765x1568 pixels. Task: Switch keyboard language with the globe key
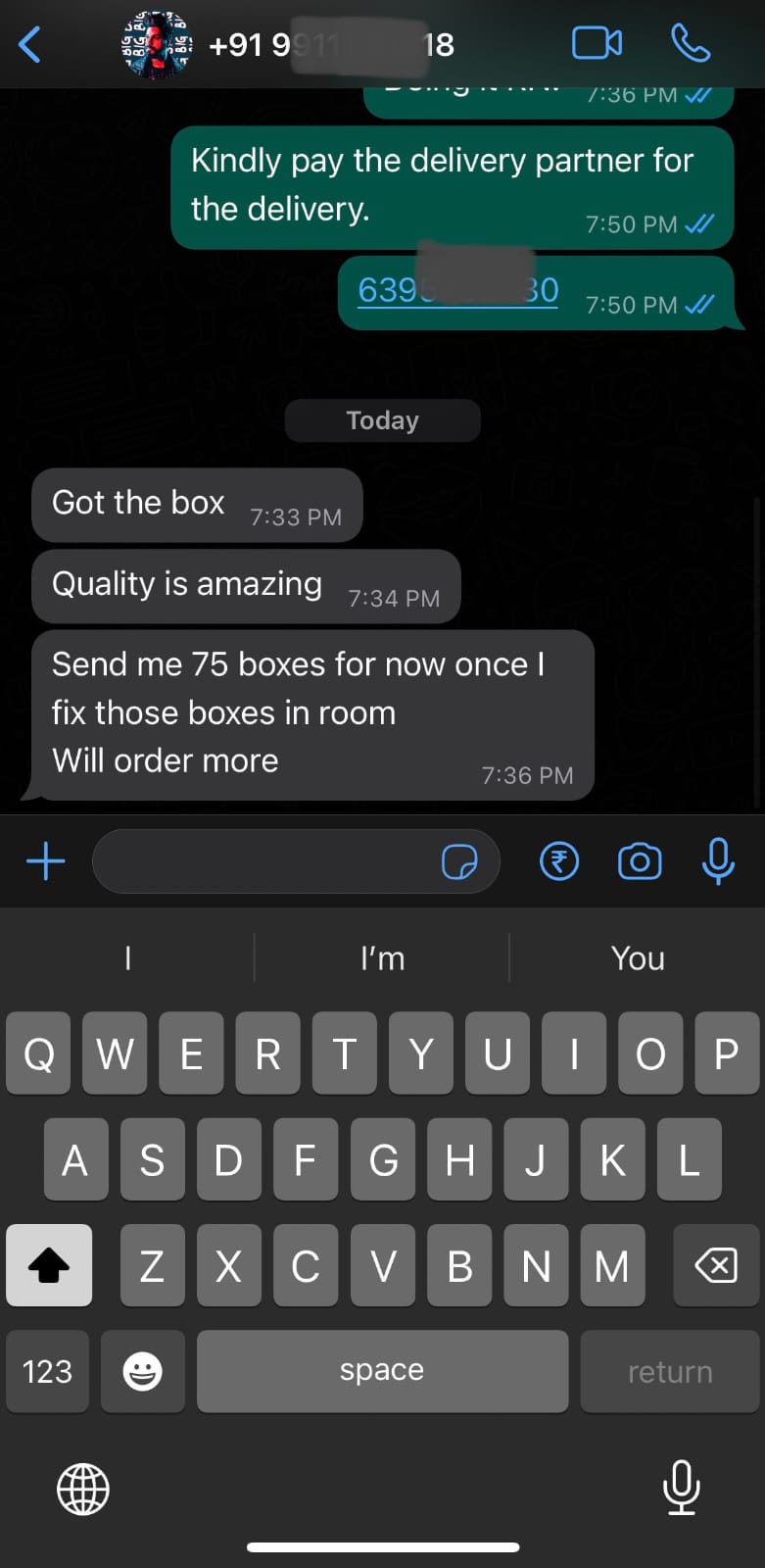[x=83, y=1489]
